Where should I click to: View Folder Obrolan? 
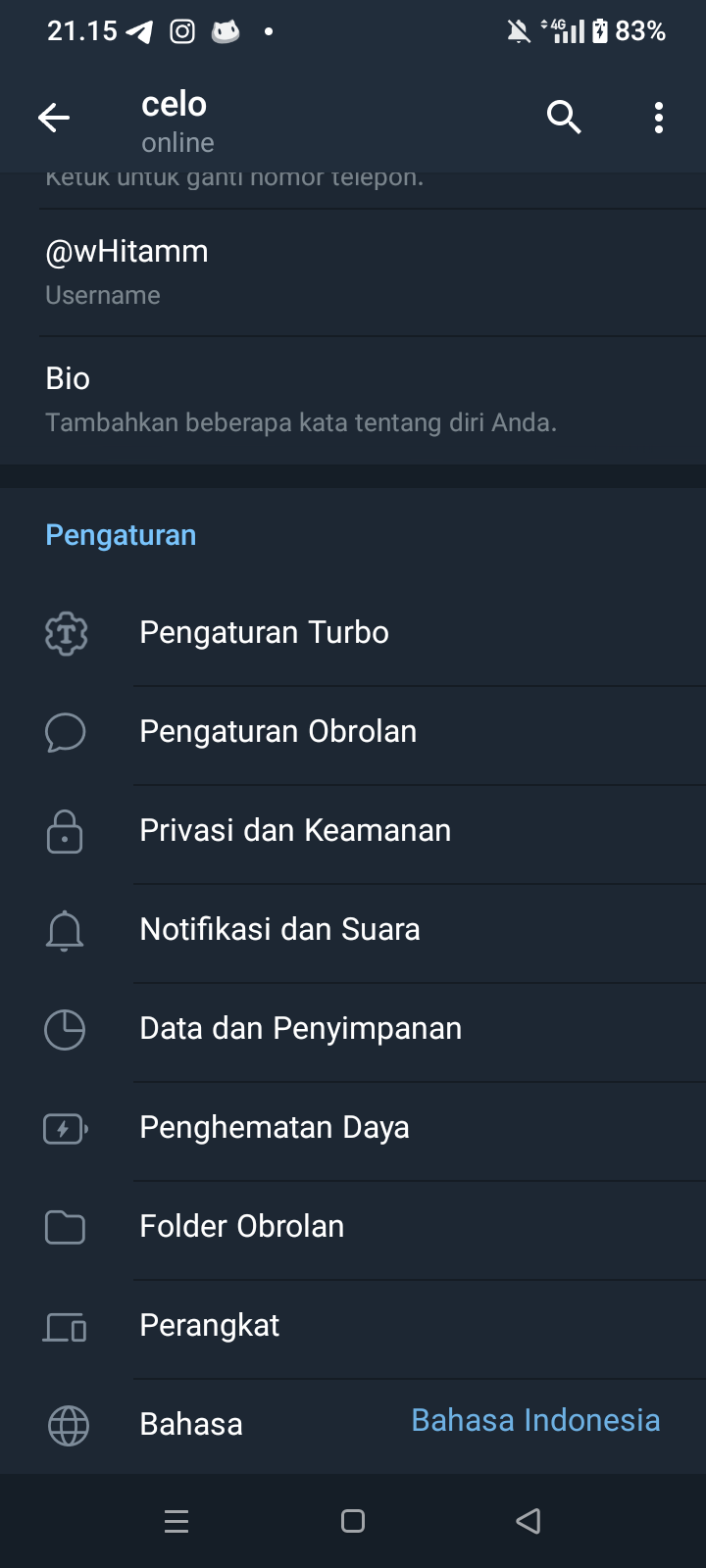pos(353,1227)
